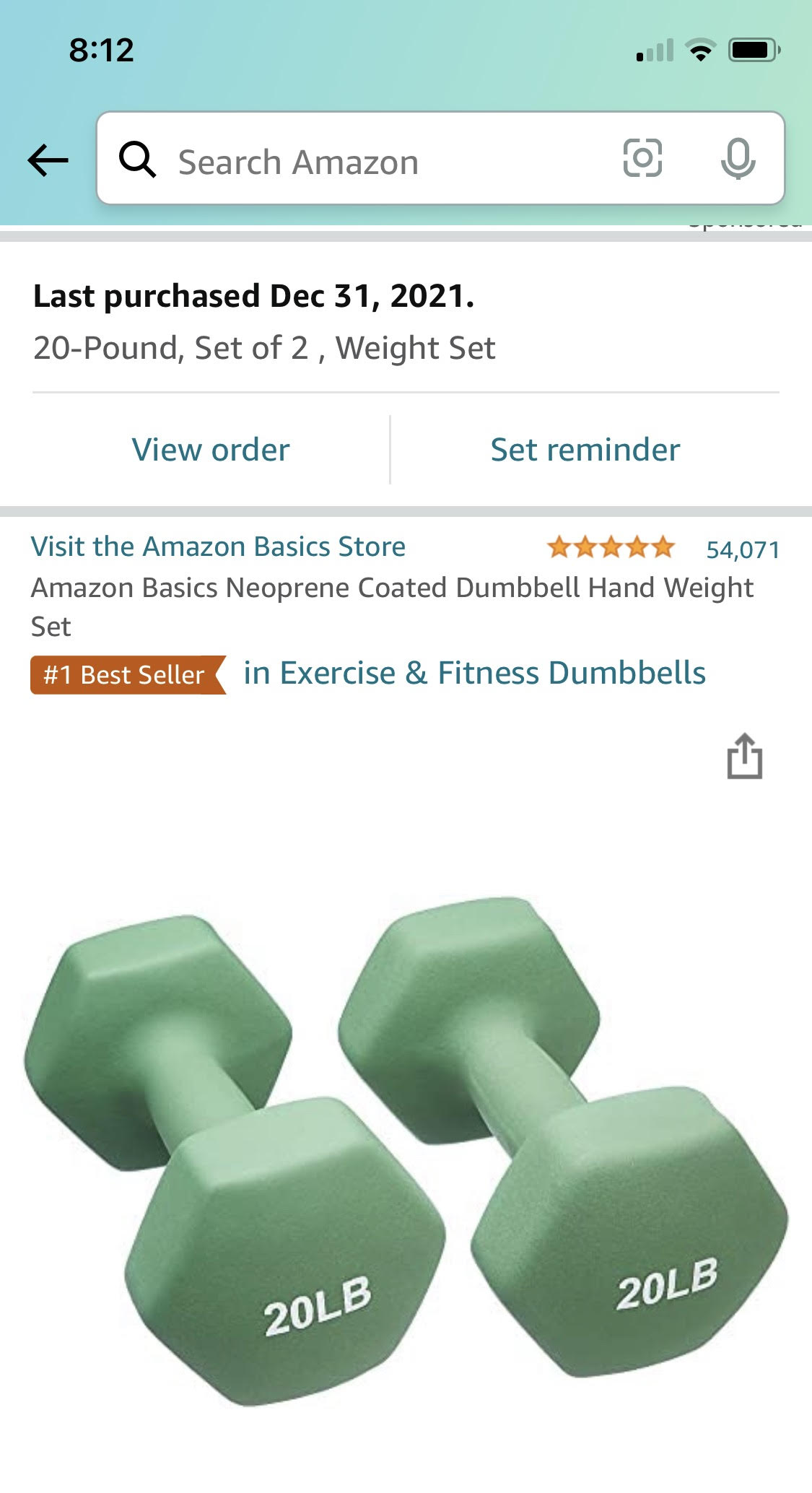This screenshot has height=1493, width=812.
Task: Share this product
Action: click(x=744, y=756)
